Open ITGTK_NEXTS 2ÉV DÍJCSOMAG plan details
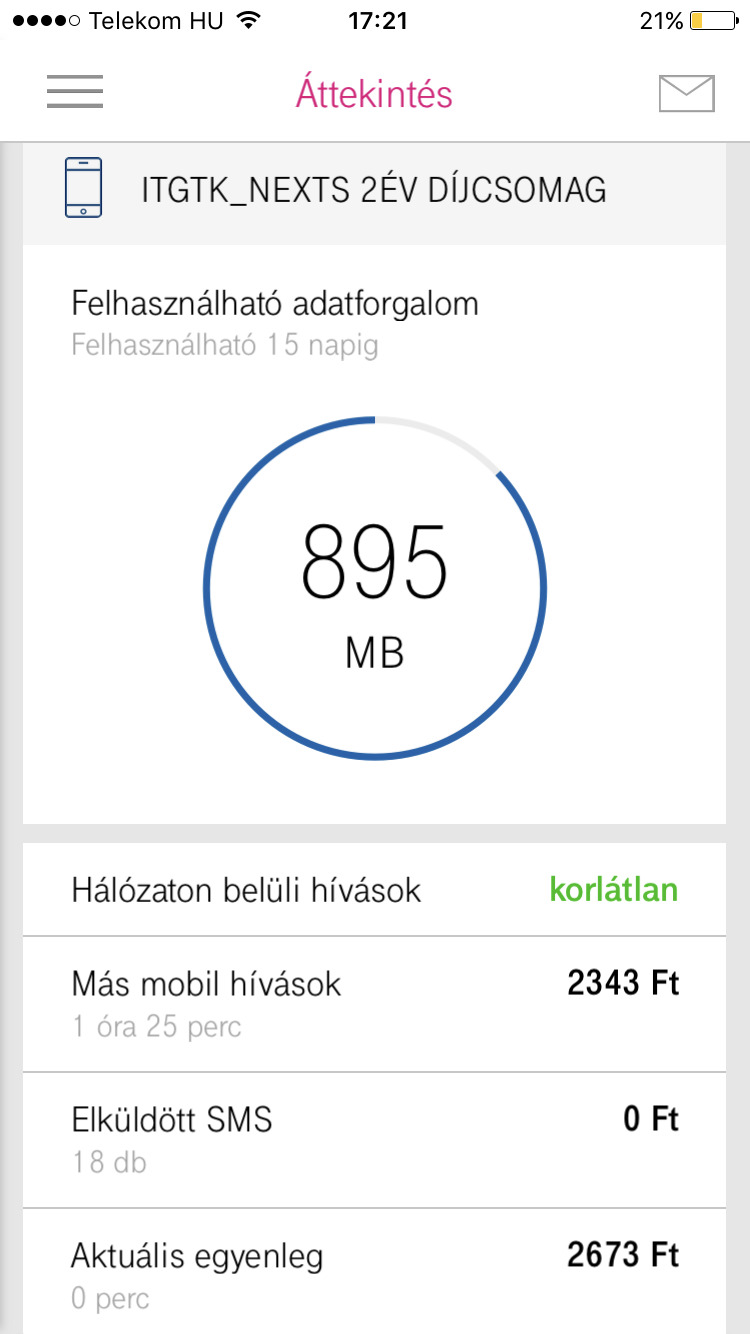Screen dimensions: 750x1334 pyautogui.click(x=373, y=190)
